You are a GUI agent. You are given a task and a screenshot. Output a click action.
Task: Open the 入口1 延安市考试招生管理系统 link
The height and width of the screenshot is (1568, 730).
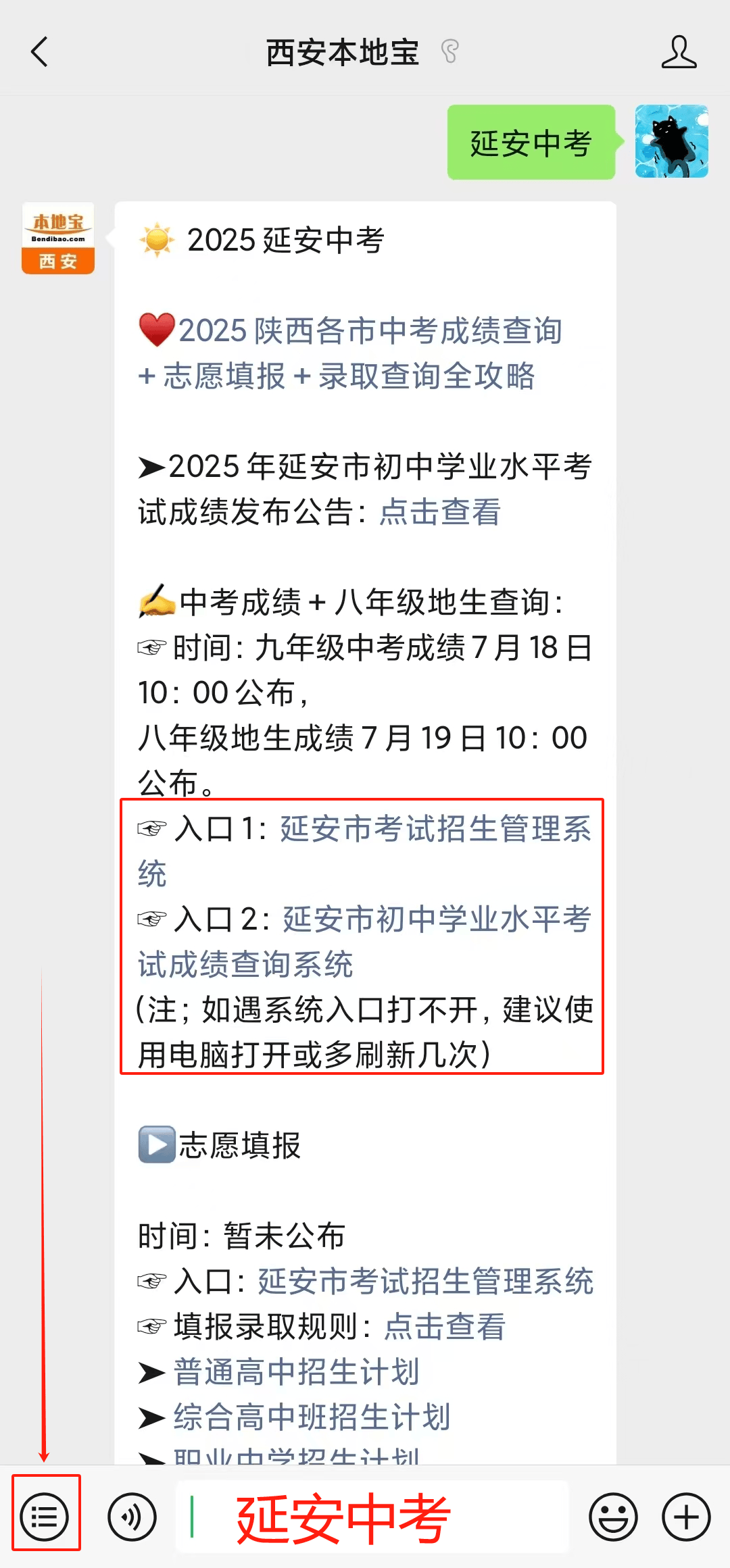point(435,829)
